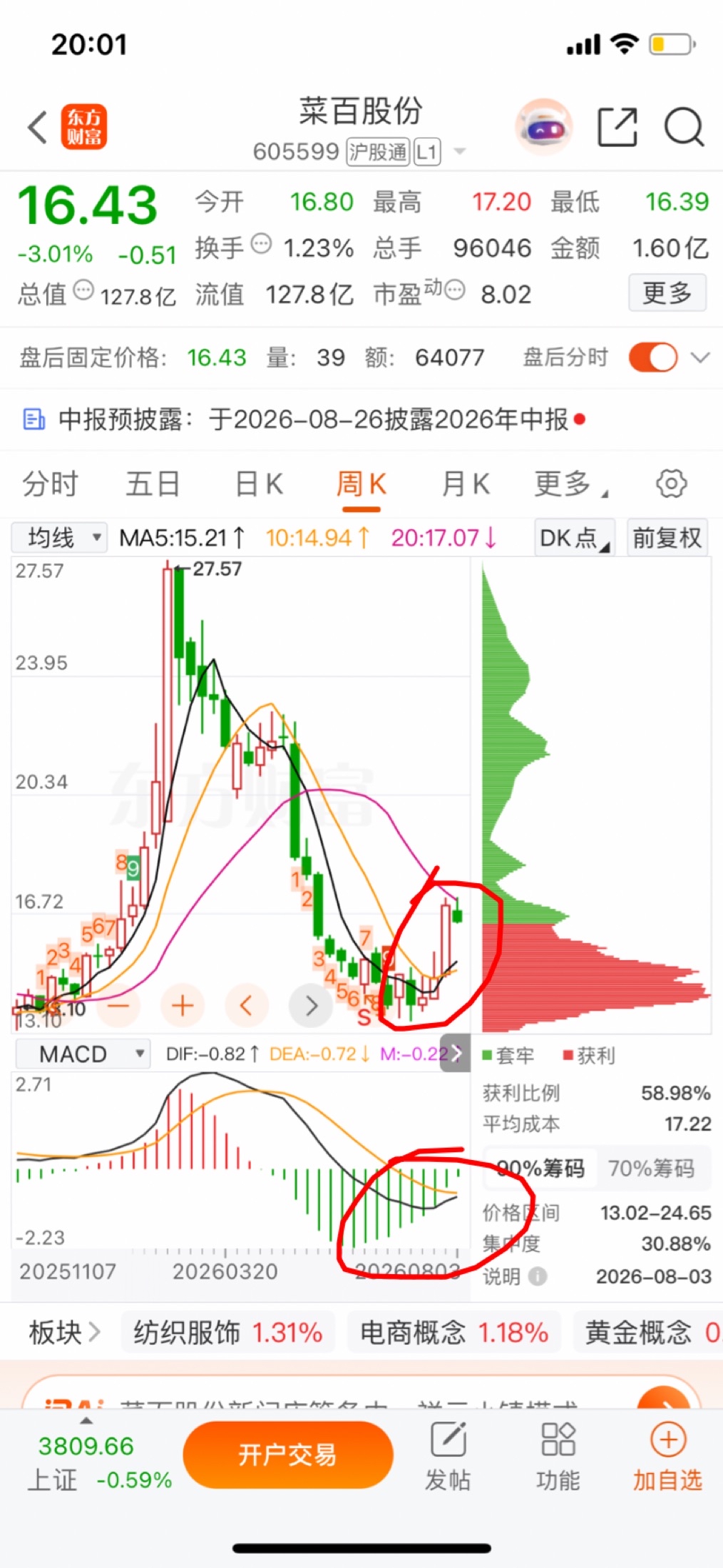Add stock to watchlist with 加自选
This screenshot has height=1568, width=723.
[668, 1457]
